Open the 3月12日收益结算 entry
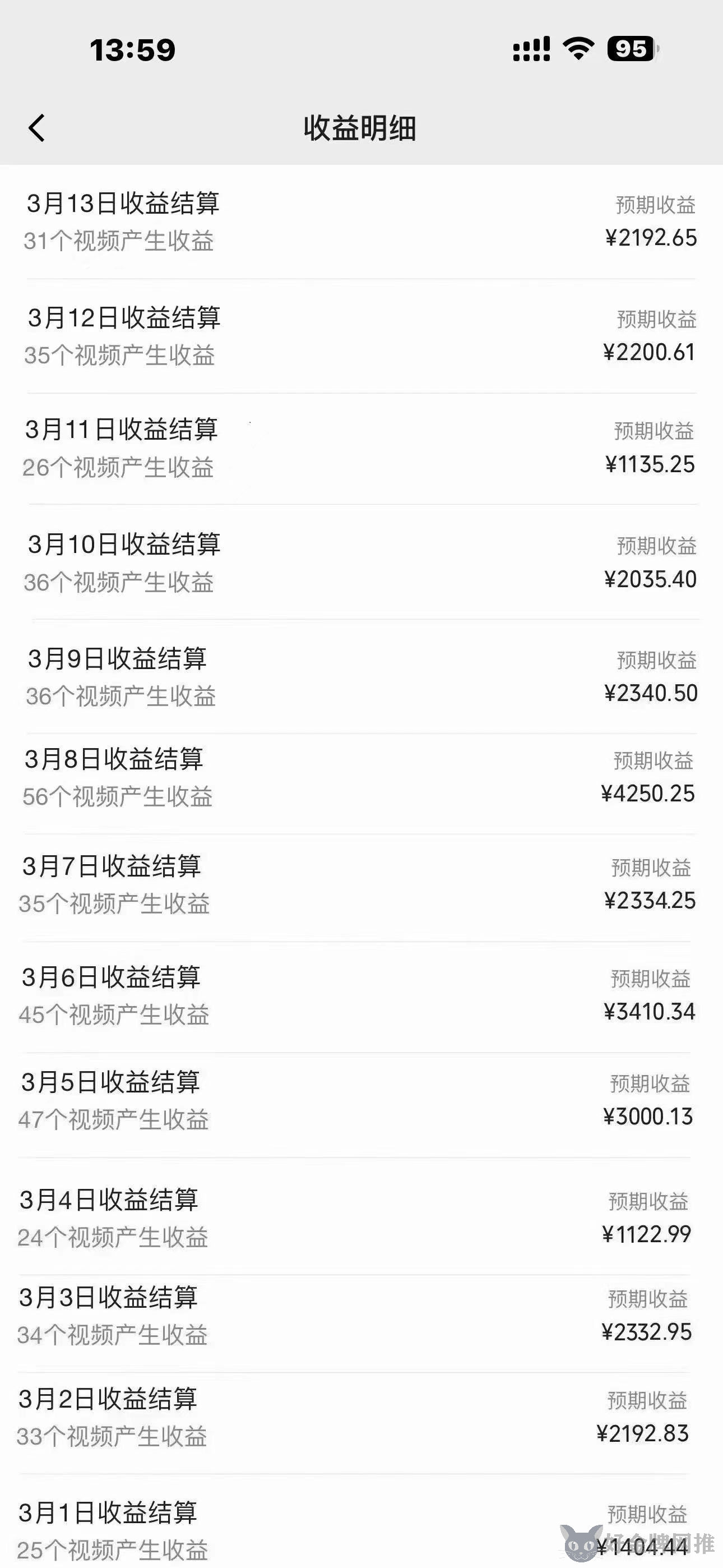The width and height of the screenshot is (723, 1568). pos(361,336)
